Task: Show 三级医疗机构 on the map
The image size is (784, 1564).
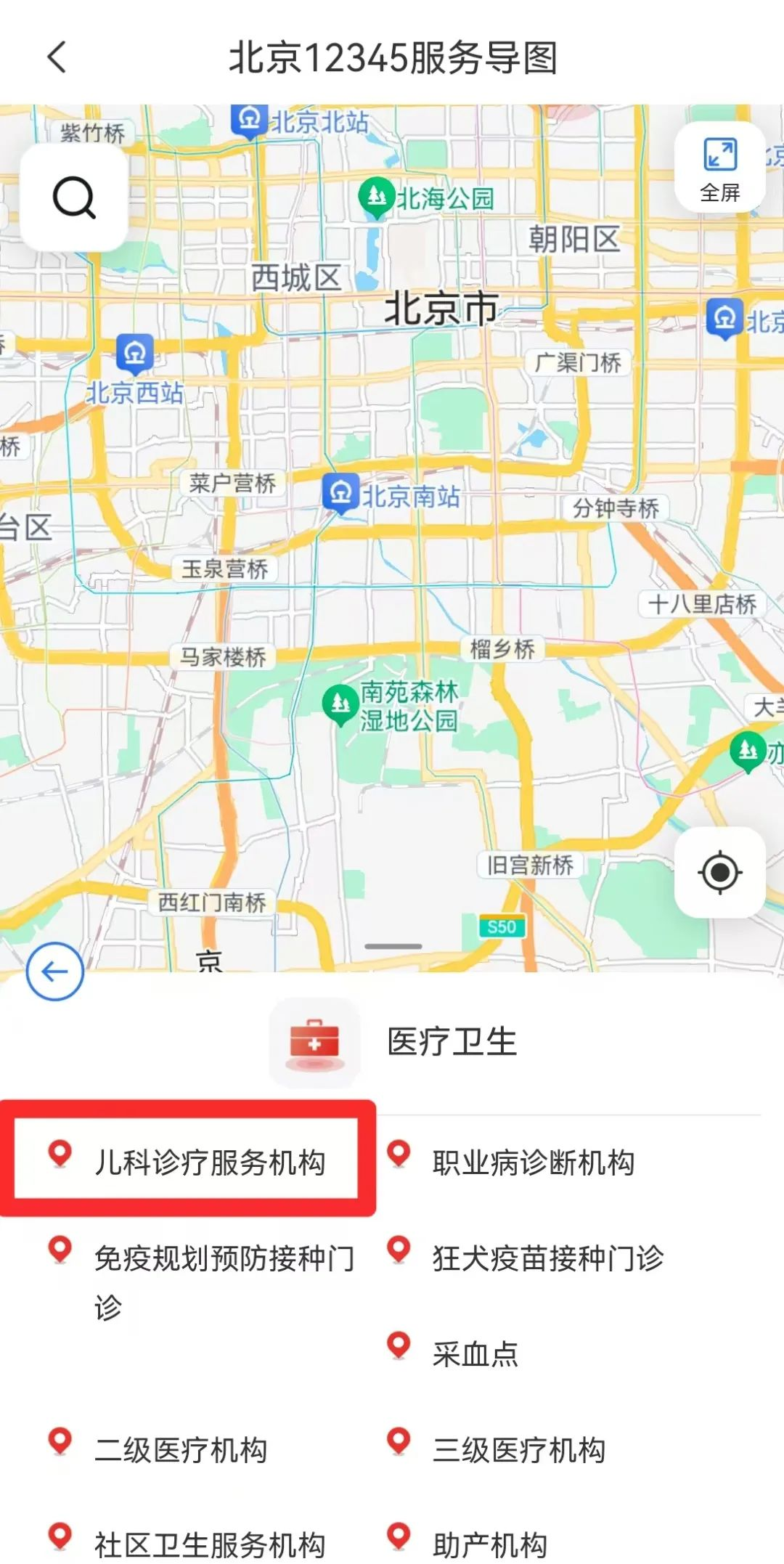Action: 518,1450
